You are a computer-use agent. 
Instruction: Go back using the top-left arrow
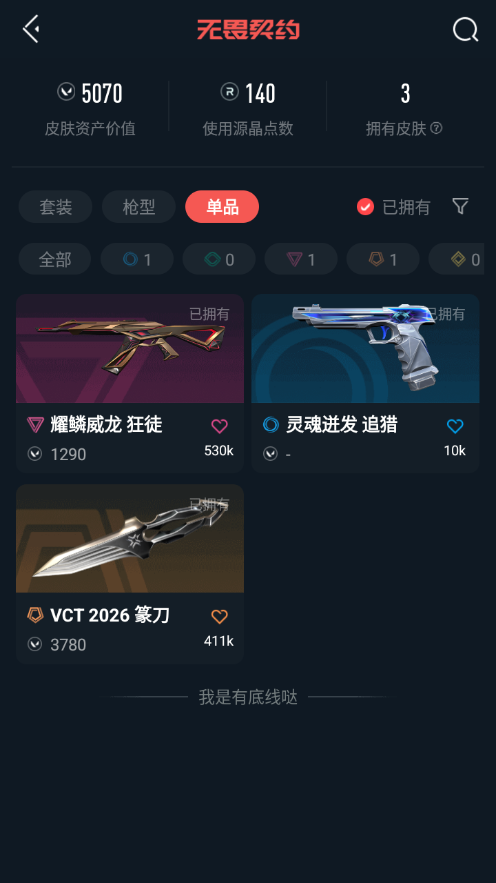coord(31,29)
